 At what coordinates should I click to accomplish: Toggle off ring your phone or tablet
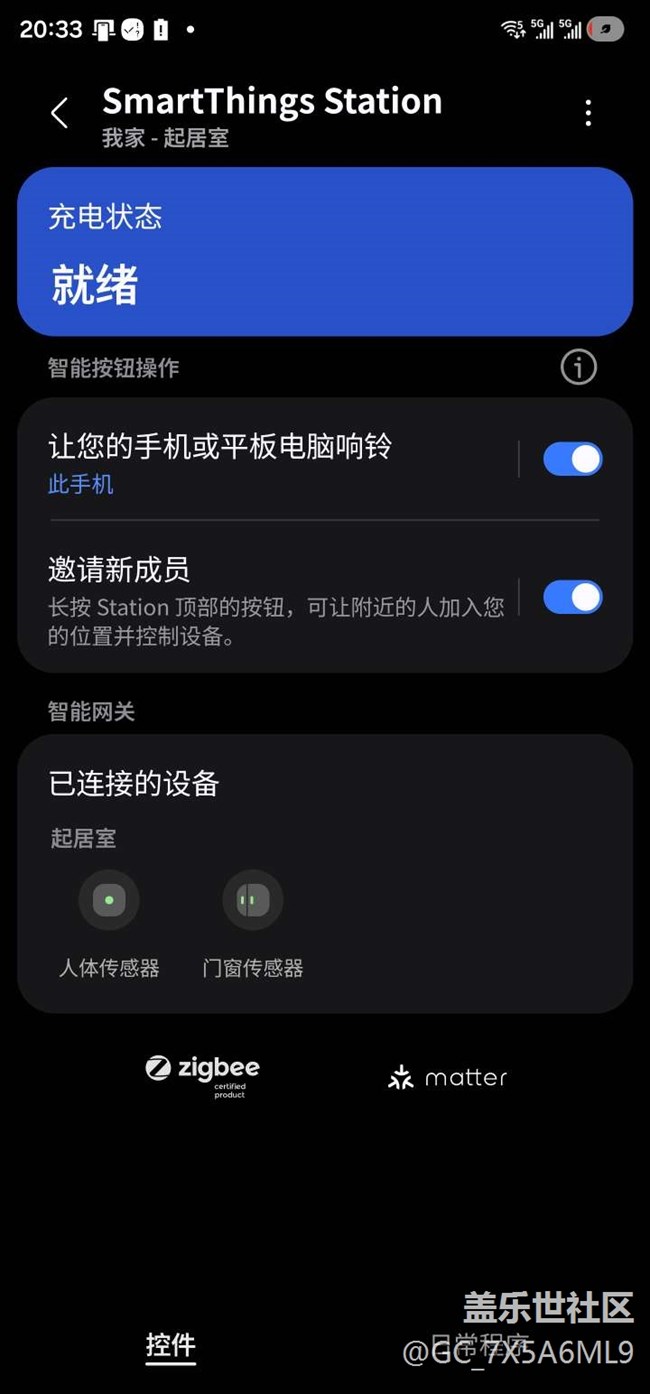tap(572, 459)
